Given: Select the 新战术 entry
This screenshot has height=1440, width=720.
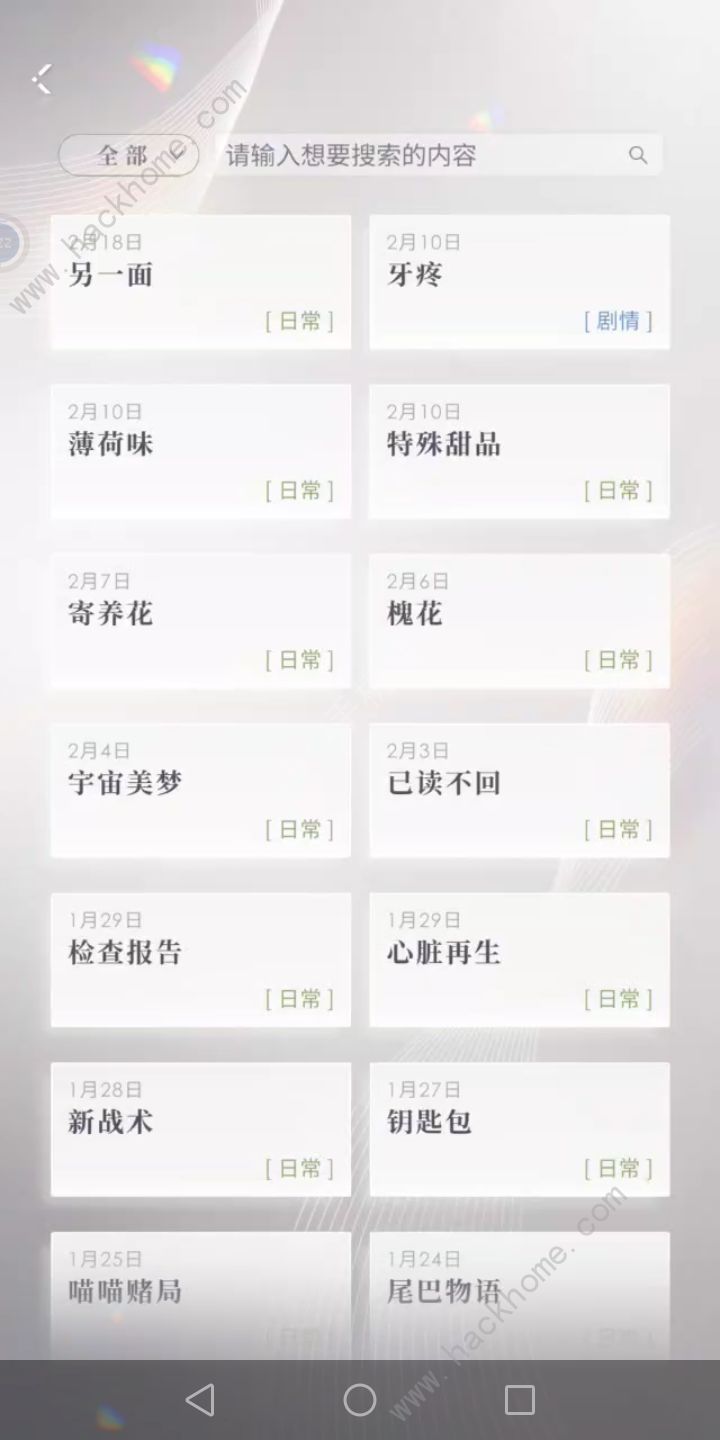Looking at the screenshot, I should click(200, 1129).
